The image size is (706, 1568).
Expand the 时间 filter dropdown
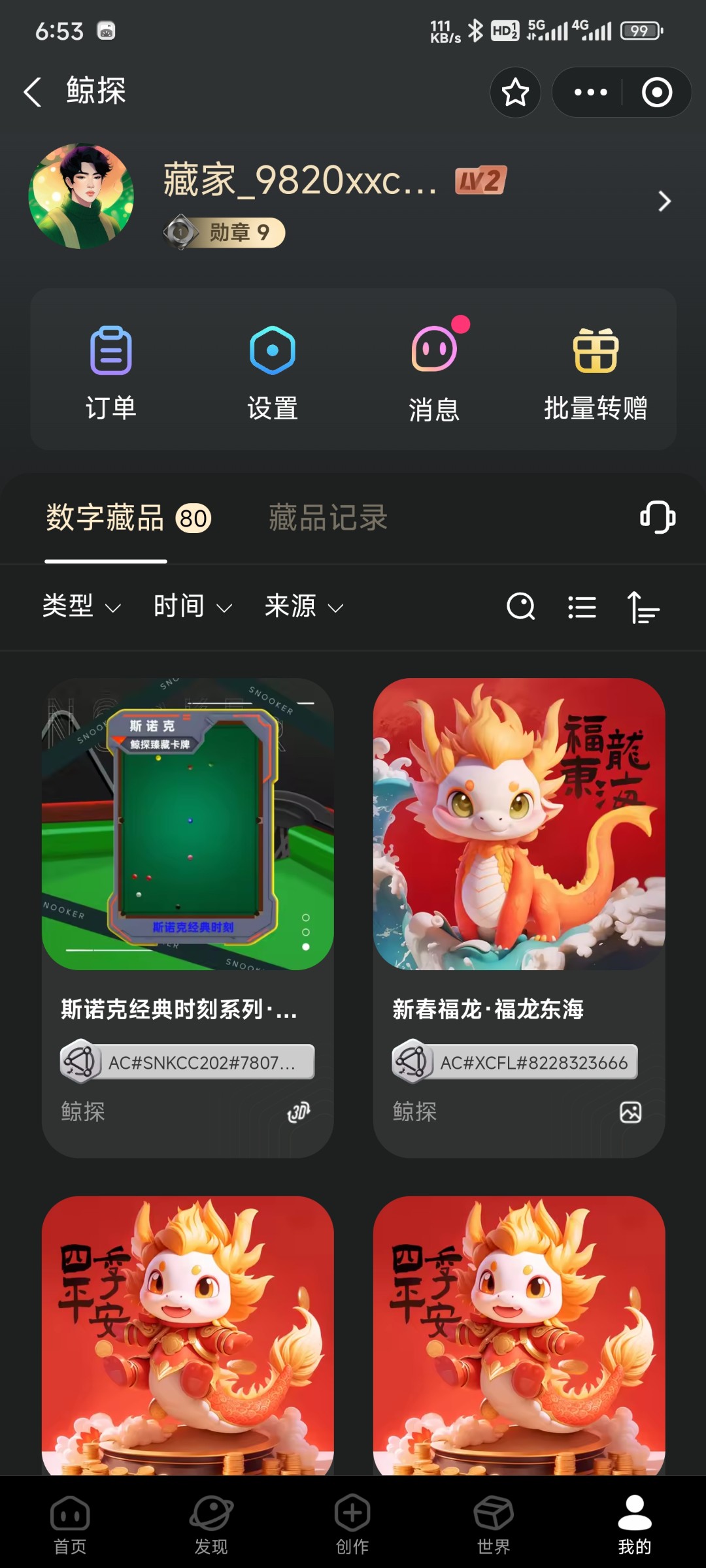pyautogui.click(x=192, y=606)
